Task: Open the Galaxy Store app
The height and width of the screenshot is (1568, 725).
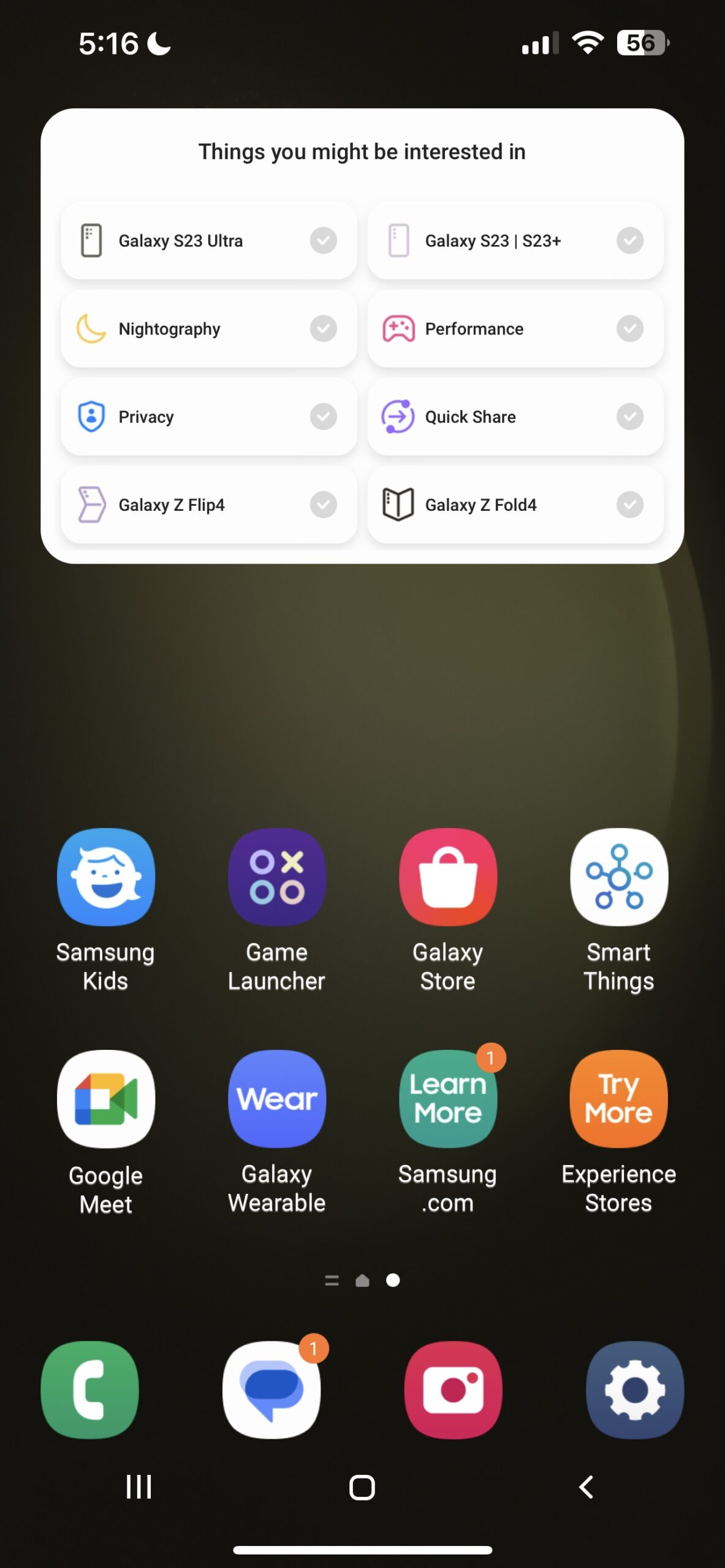Action: tap(448, 877)
